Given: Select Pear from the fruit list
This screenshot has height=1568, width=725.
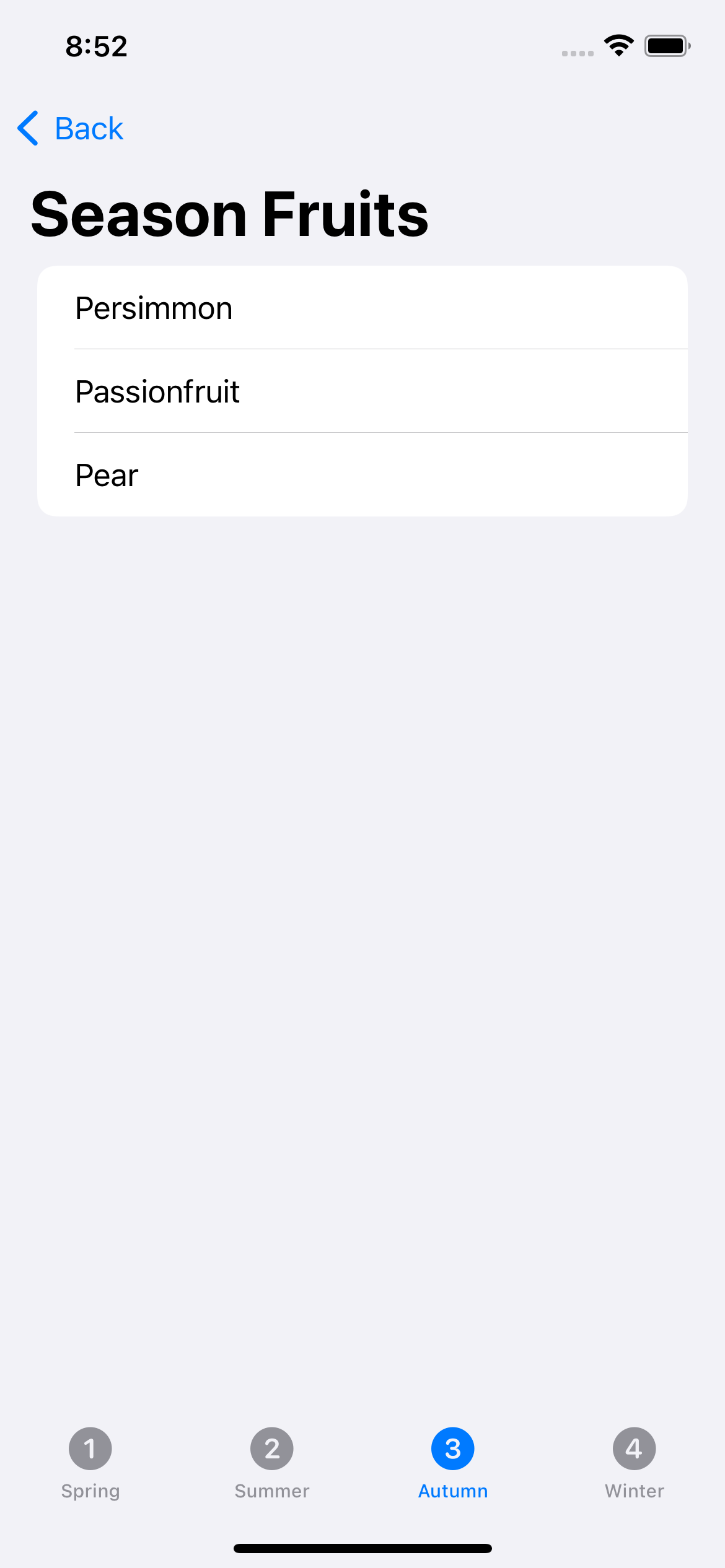Looking at the screenshot, I should coord(106,474).
